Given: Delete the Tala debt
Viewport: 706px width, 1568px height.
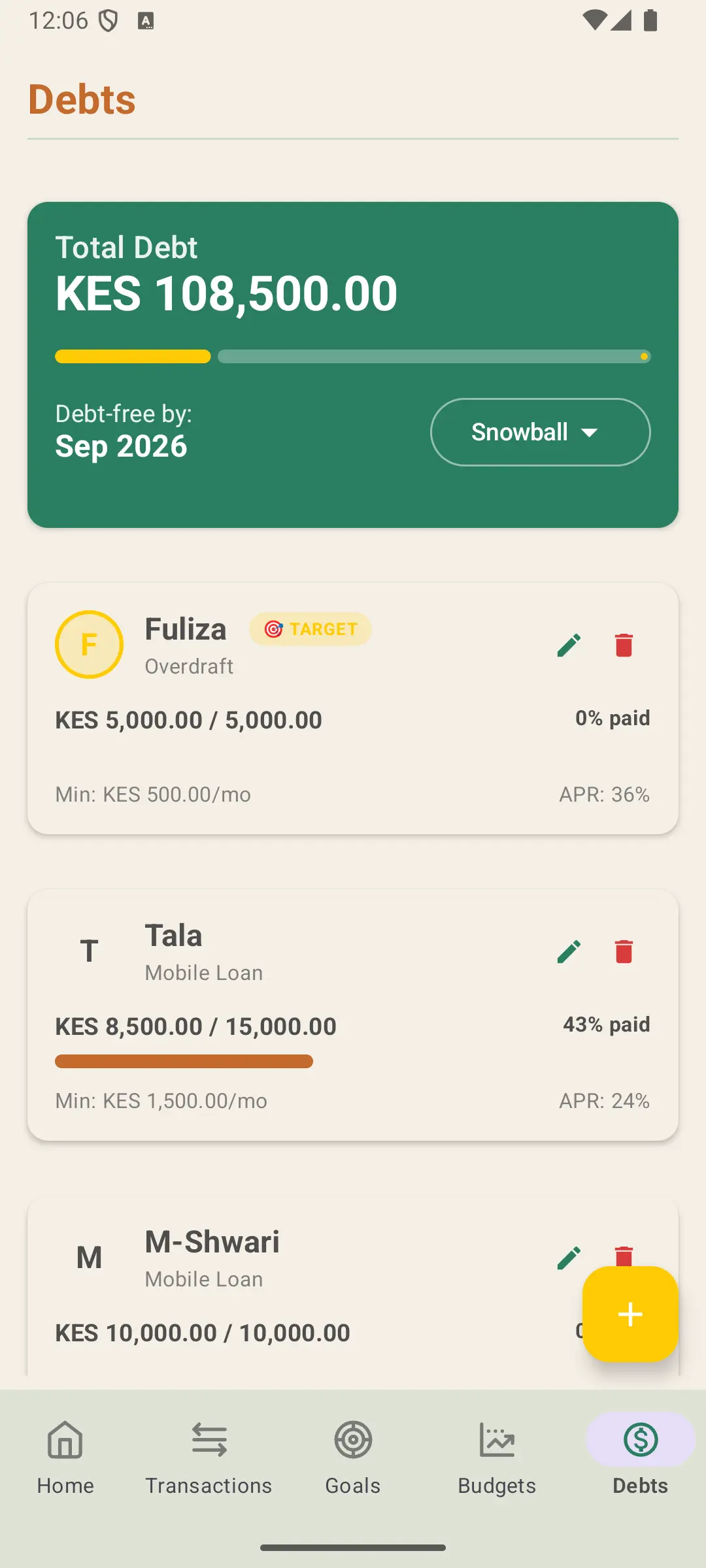Looking at the screenshot, I should point(624,952).
